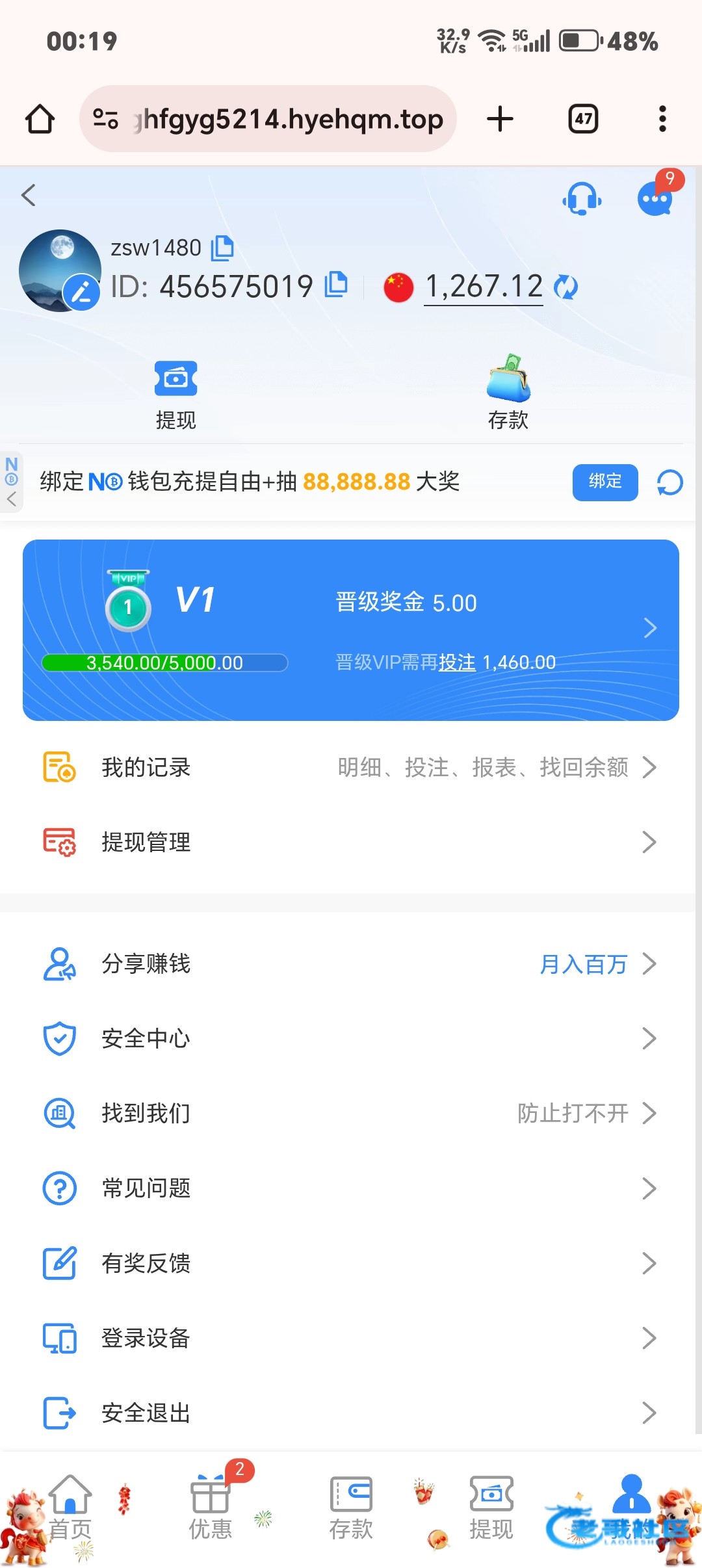Go back using the top-left arrow

tap(29, 195)
